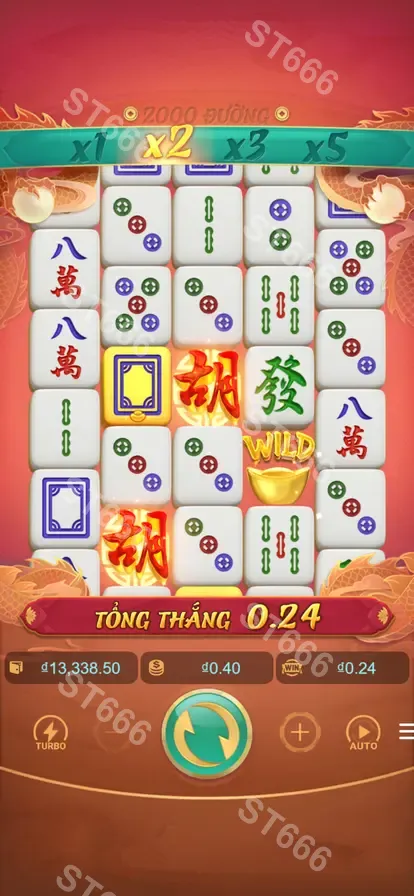414x896 pixels.
Task: Decrease the bet with the minus button
Action: 114,732
